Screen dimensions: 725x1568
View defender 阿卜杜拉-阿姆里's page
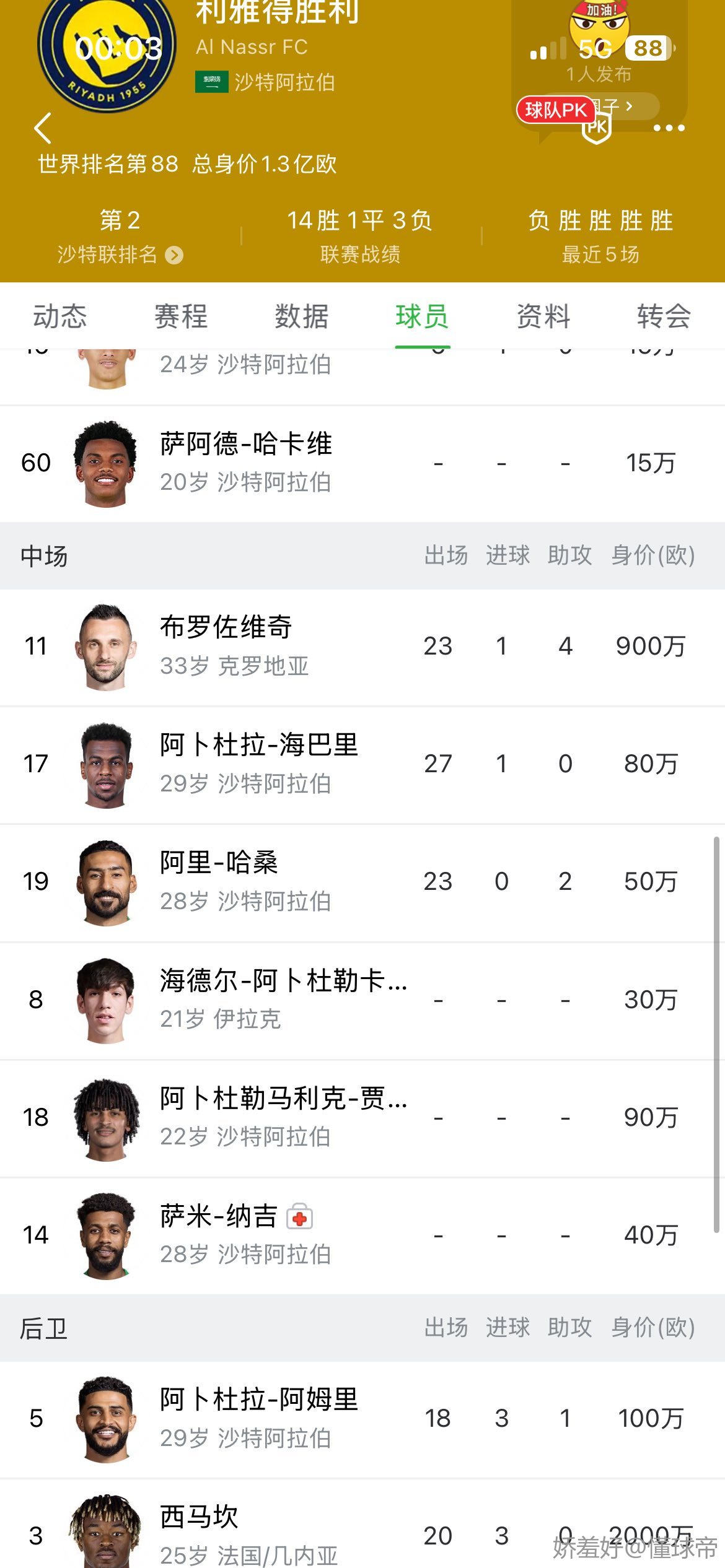(x=259, y=1418)
